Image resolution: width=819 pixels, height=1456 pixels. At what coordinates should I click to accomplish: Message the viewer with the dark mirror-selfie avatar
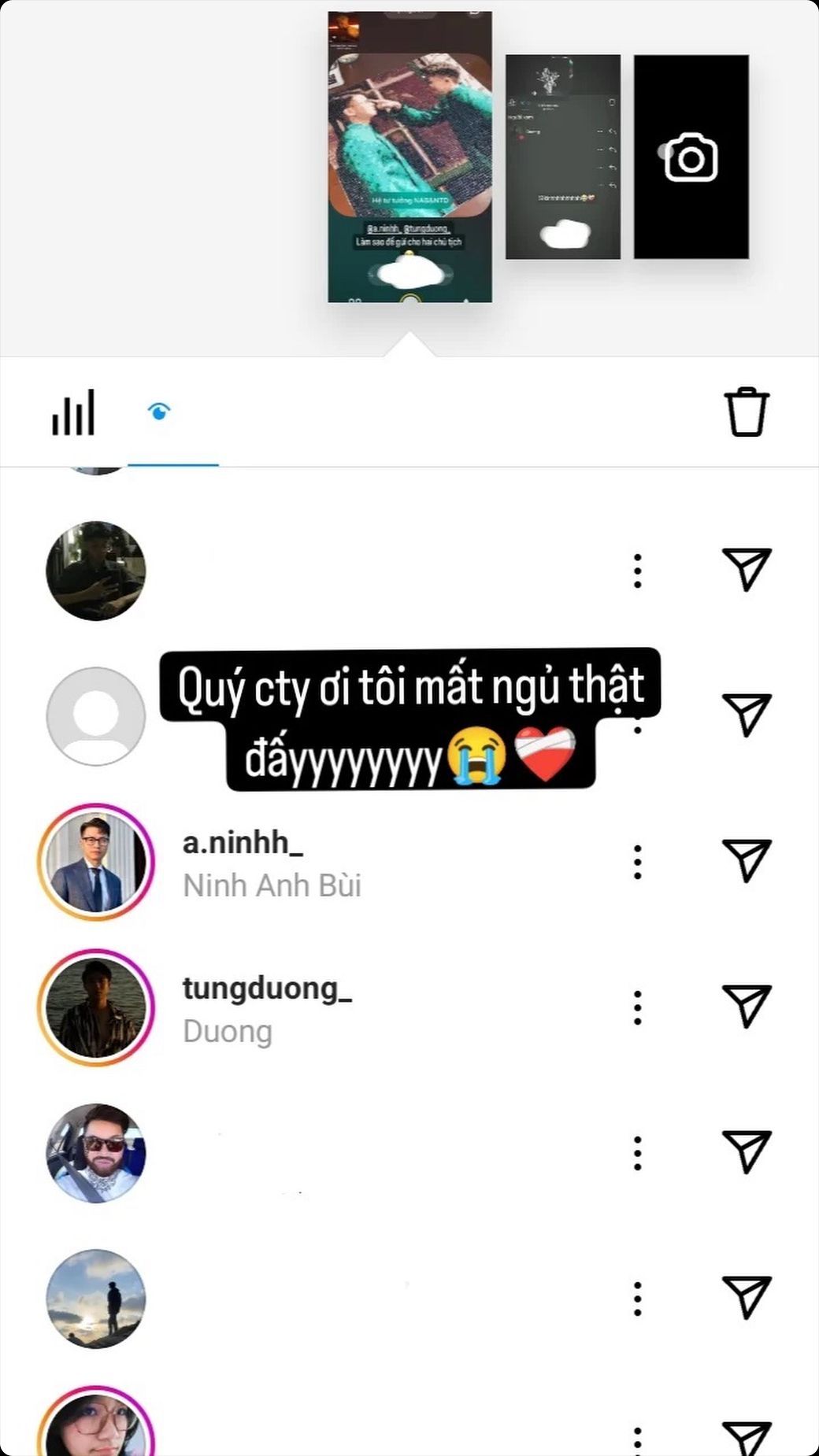[746, 568]
